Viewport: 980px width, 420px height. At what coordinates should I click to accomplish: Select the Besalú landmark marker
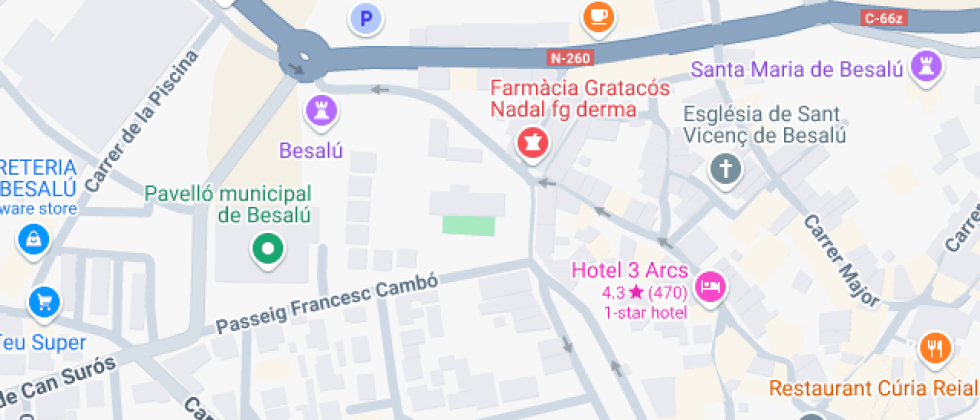(x=322, y=110)
